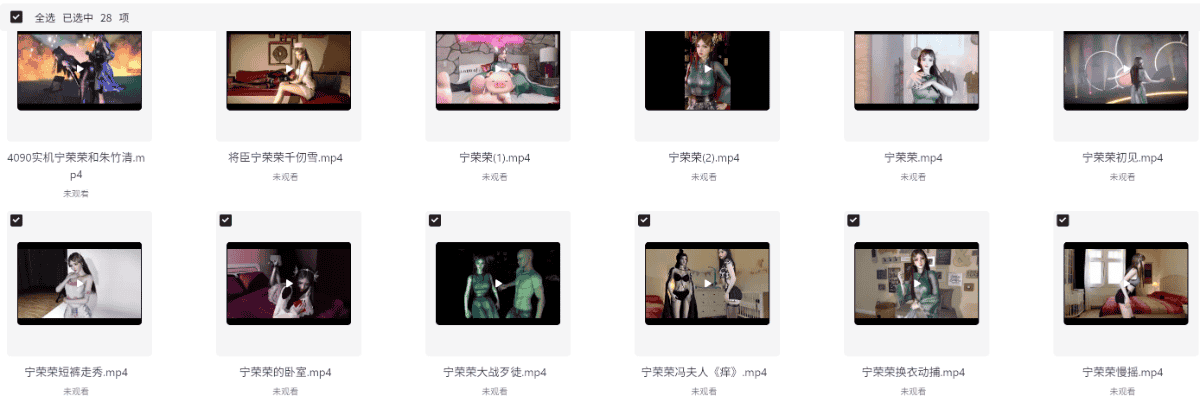Toggle the 全选 select-all checkbox
This screenshot has height=409, width=1200.
(x=16, y=17)
